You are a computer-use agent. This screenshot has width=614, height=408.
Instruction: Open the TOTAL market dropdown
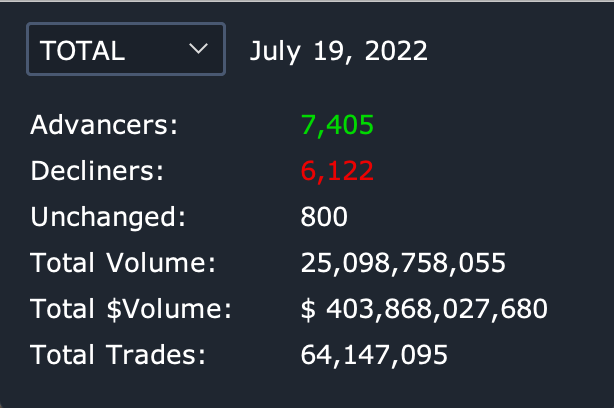point(125,50)
